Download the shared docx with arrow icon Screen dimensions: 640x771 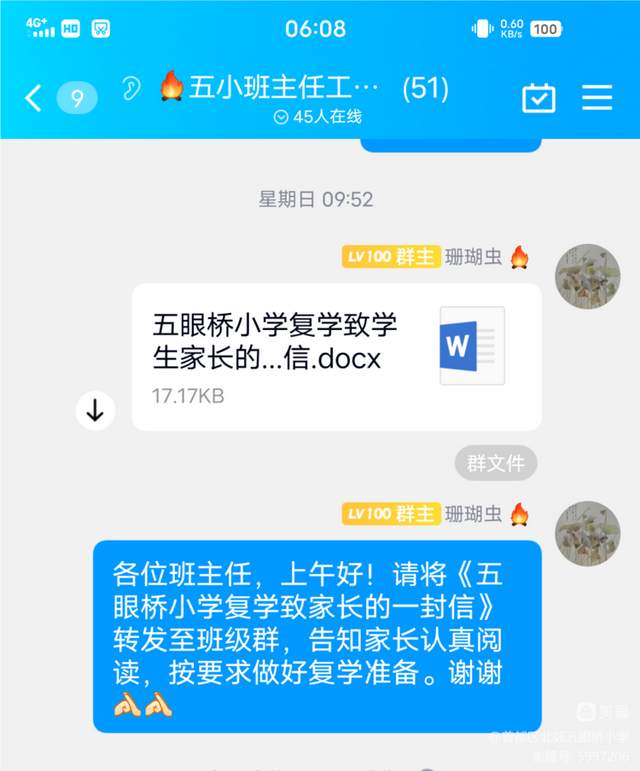pyautogui.click(x=96, y=411)
